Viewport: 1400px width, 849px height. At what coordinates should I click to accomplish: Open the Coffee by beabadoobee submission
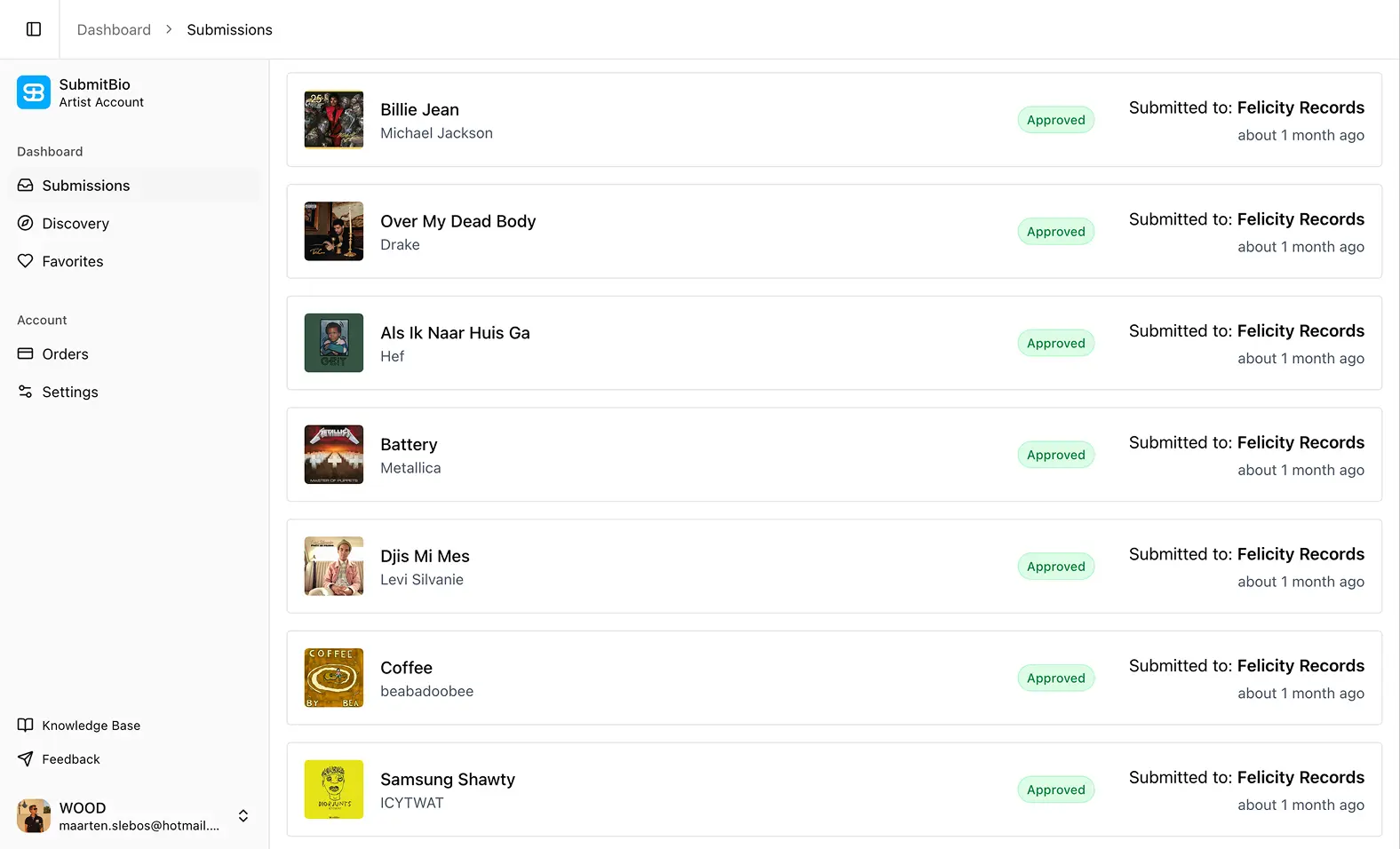406,668
